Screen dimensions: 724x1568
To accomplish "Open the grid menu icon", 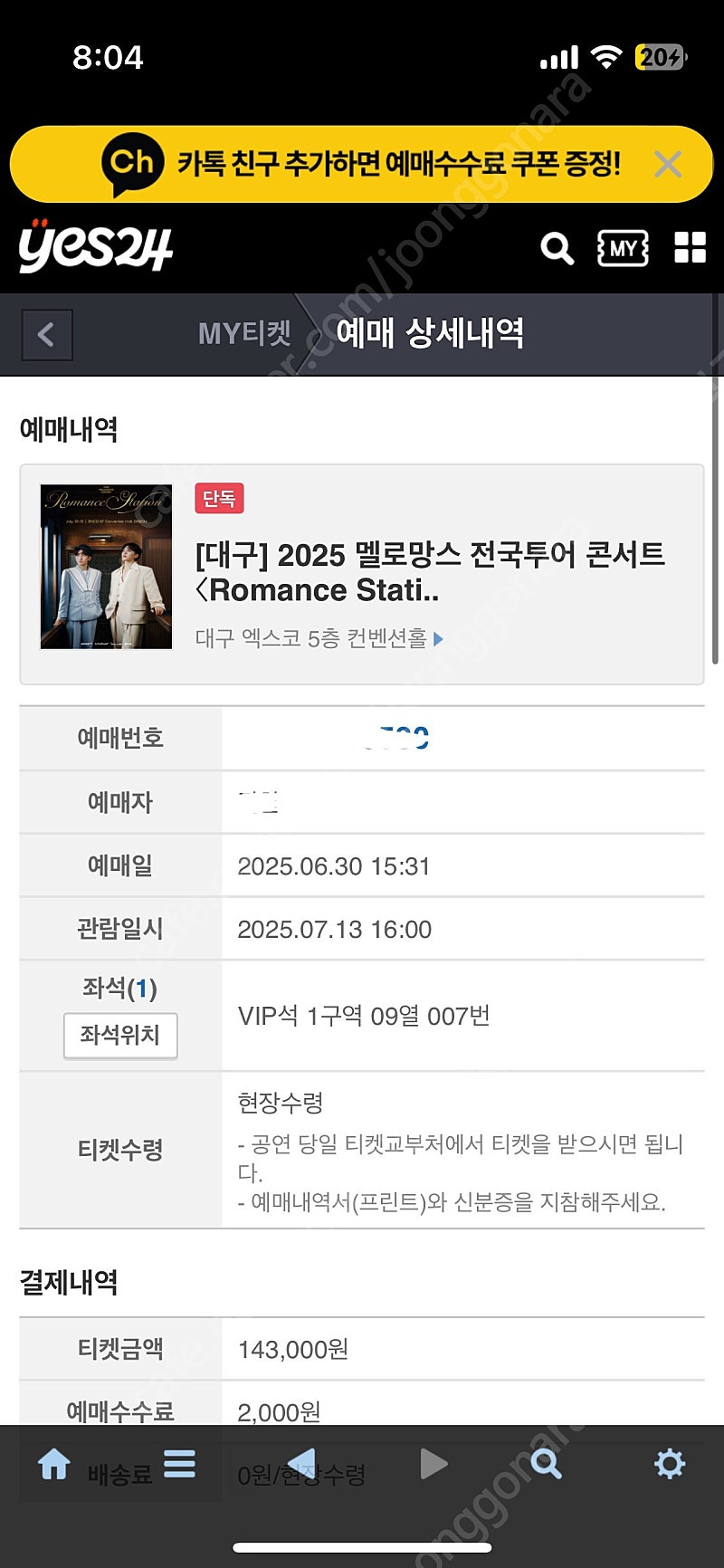I will (x=690, y=247).
